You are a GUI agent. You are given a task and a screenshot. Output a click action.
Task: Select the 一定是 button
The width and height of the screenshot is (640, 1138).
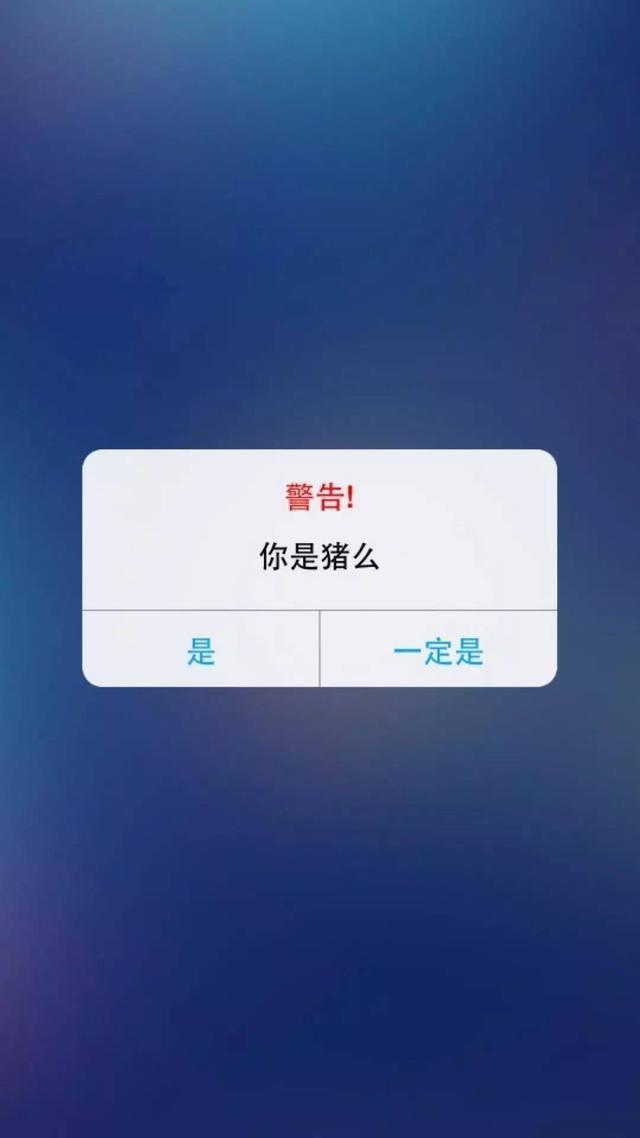click(438, 650)
